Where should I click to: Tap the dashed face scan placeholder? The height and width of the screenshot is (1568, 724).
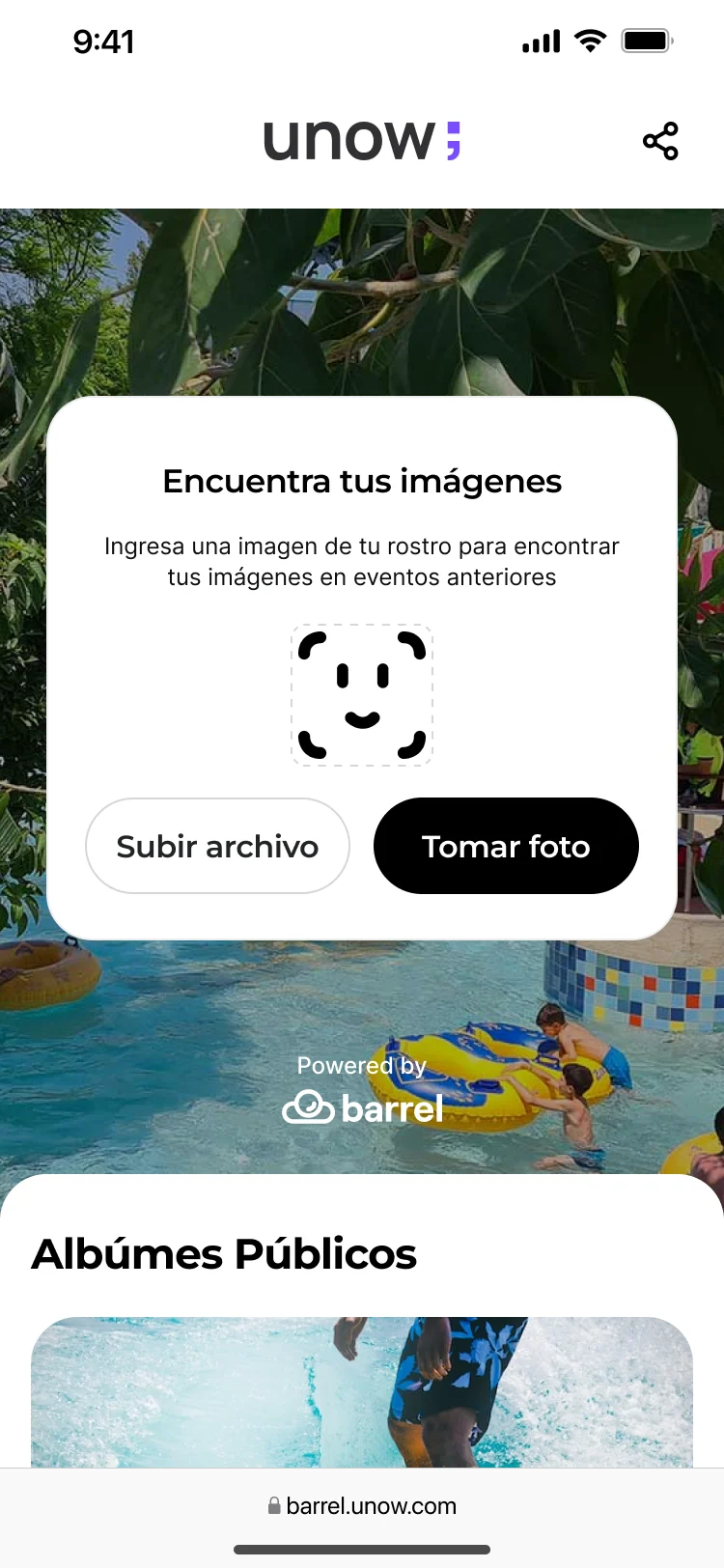pyautogui.click(x=362, y=695)
